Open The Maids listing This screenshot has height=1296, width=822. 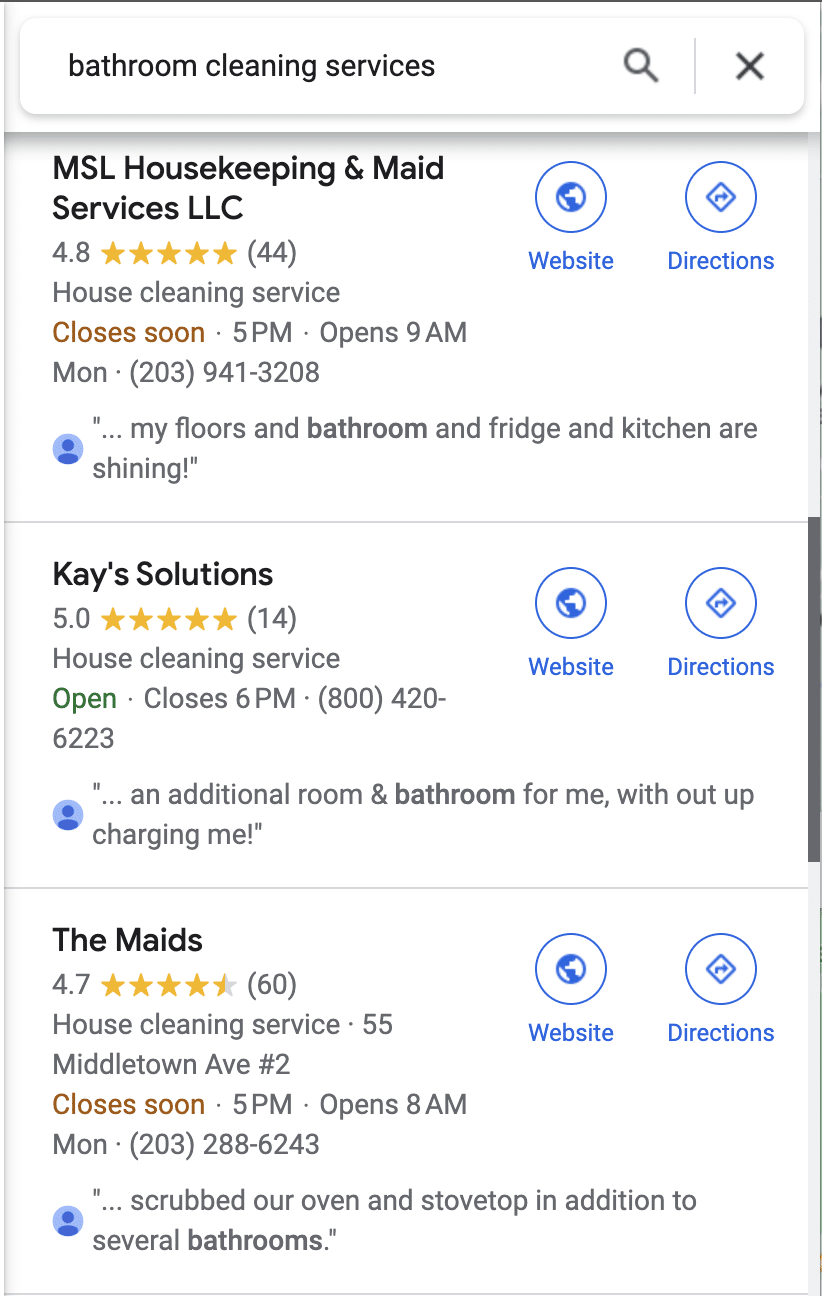(127, 940)
